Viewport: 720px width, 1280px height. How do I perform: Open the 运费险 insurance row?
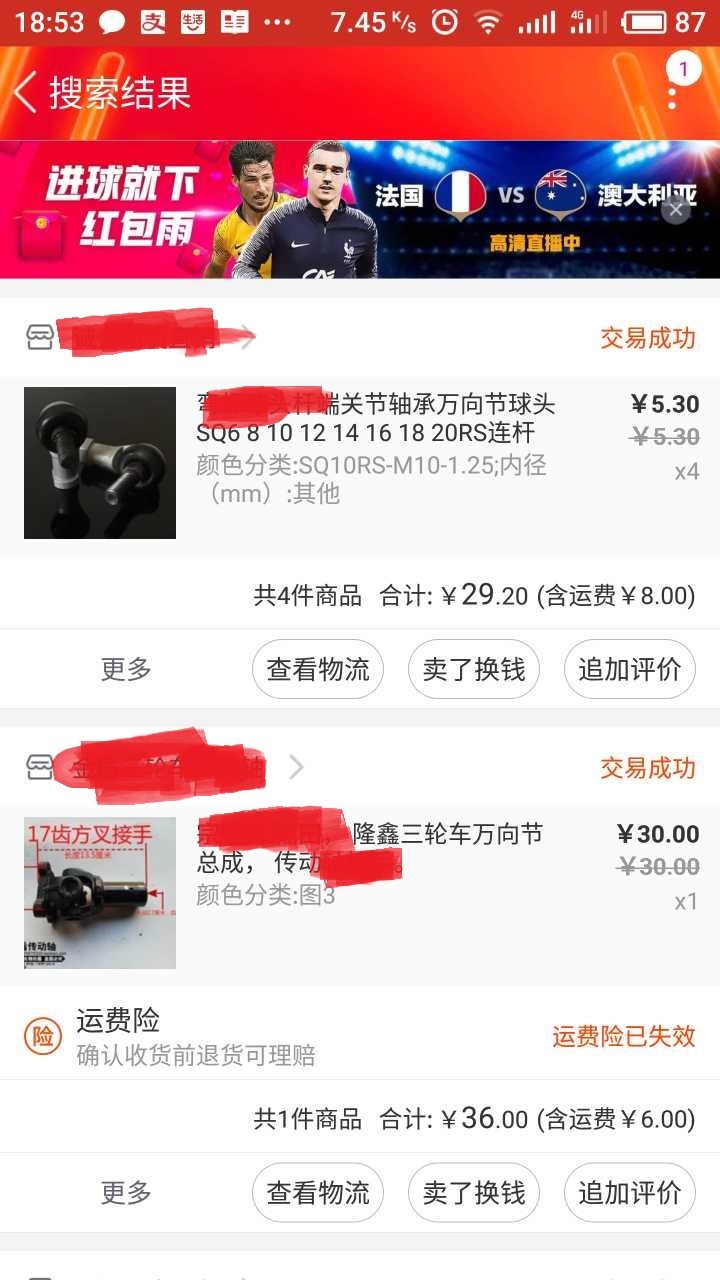(360, 1036)
